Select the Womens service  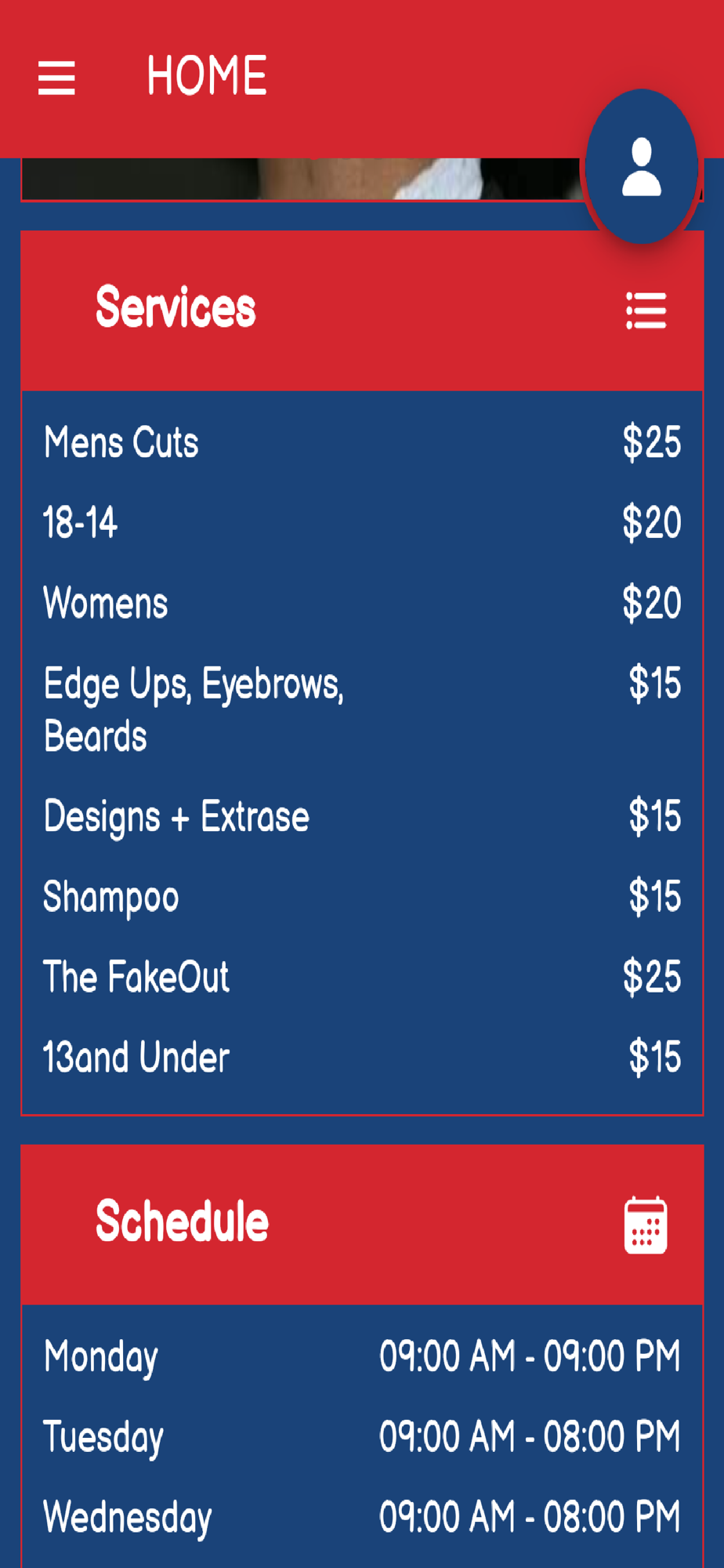(x=362, y=603)
